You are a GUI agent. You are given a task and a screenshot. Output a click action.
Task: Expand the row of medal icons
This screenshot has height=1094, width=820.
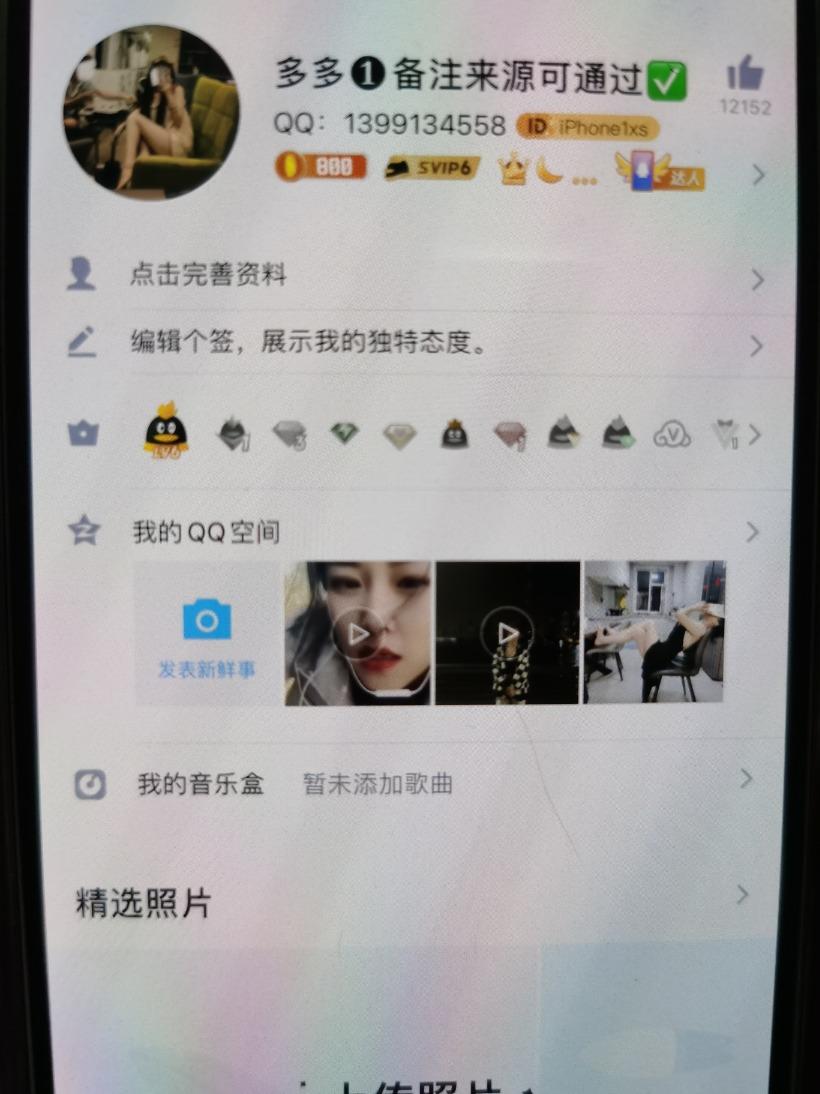(755, 435)
